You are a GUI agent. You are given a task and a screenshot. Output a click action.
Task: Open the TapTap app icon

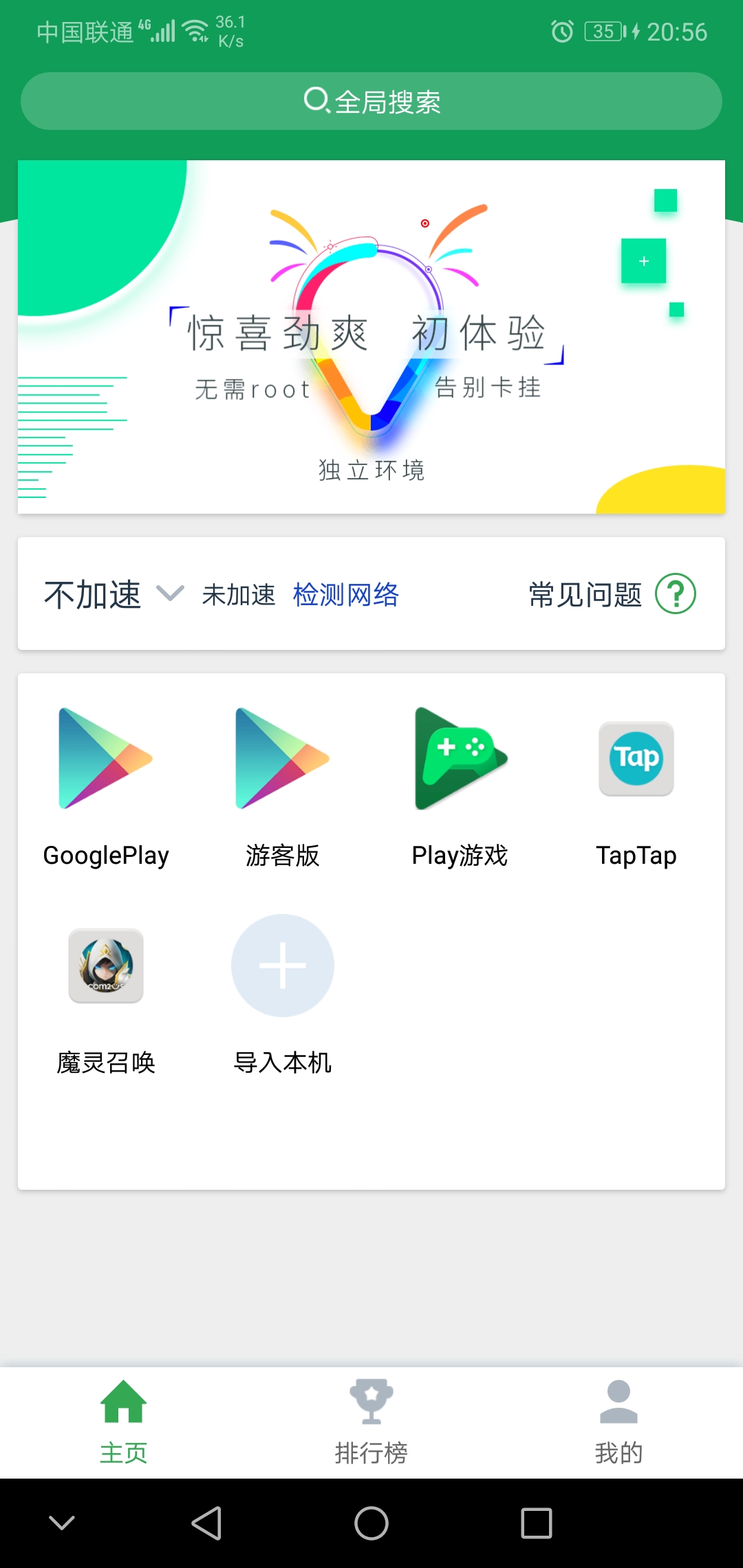click(x=636, y=760)
